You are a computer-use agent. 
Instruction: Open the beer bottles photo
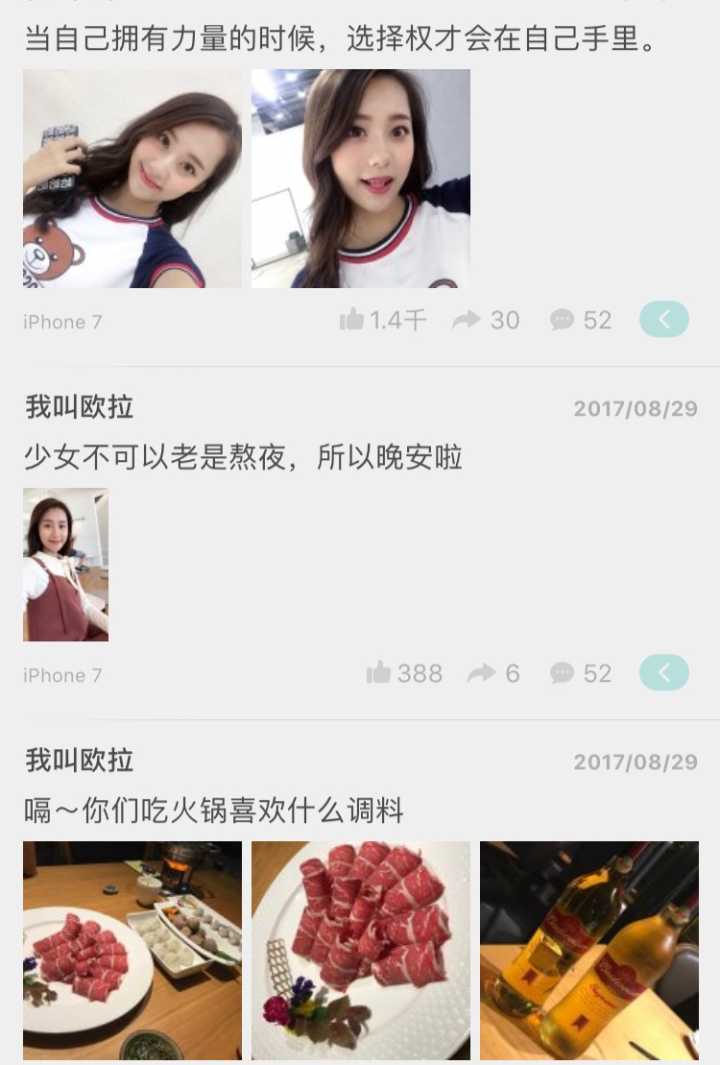click(589, 950)
